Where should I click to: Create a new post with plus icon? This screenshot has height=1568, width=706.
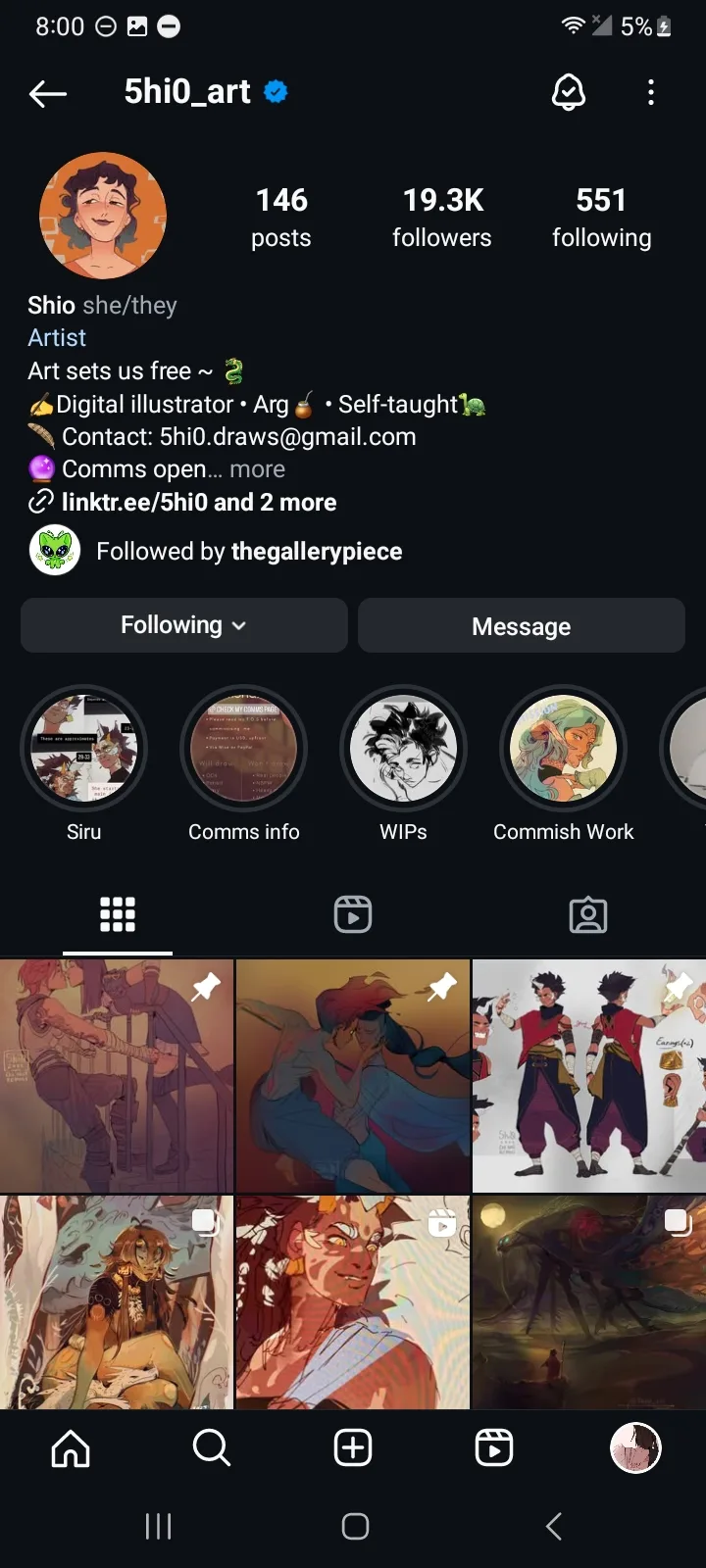click(353, 1447)
